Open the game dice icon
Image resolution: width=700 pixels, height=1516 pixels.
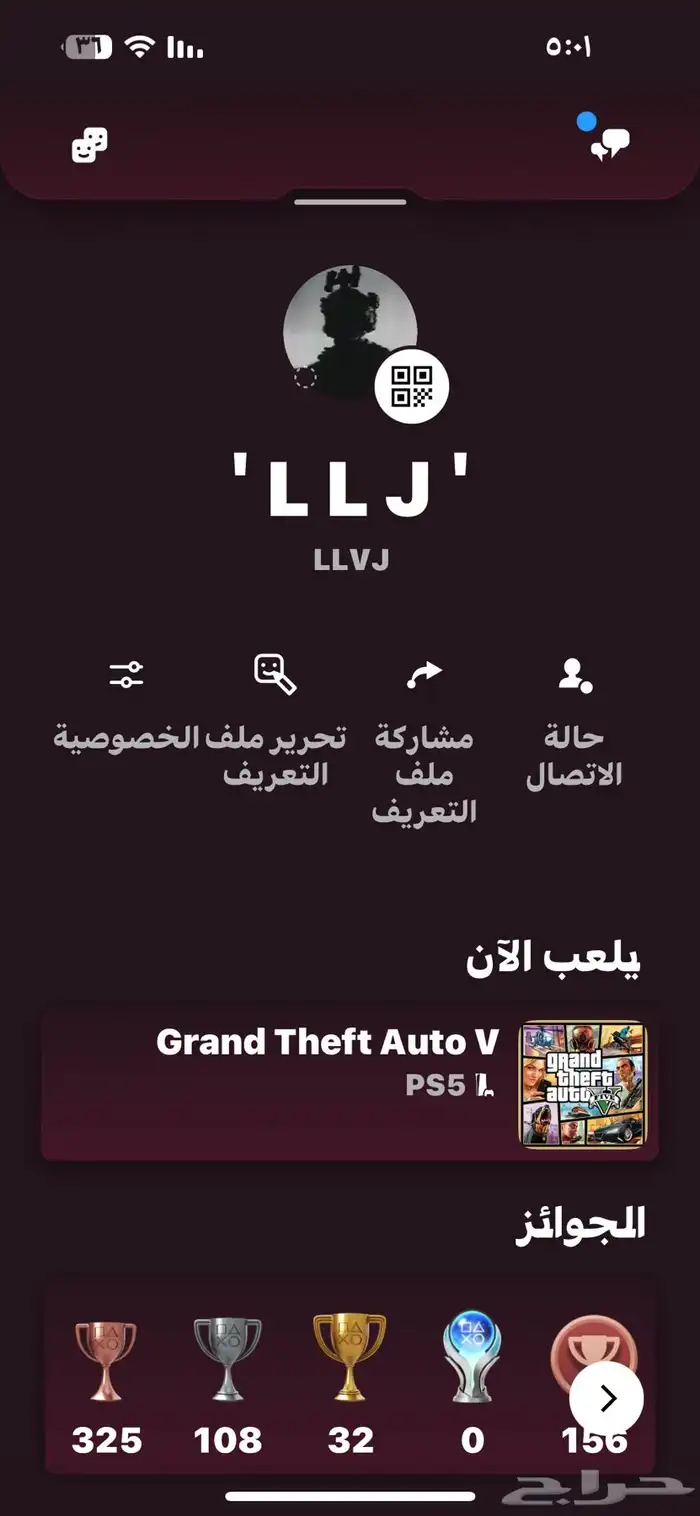tap(89, 146)
